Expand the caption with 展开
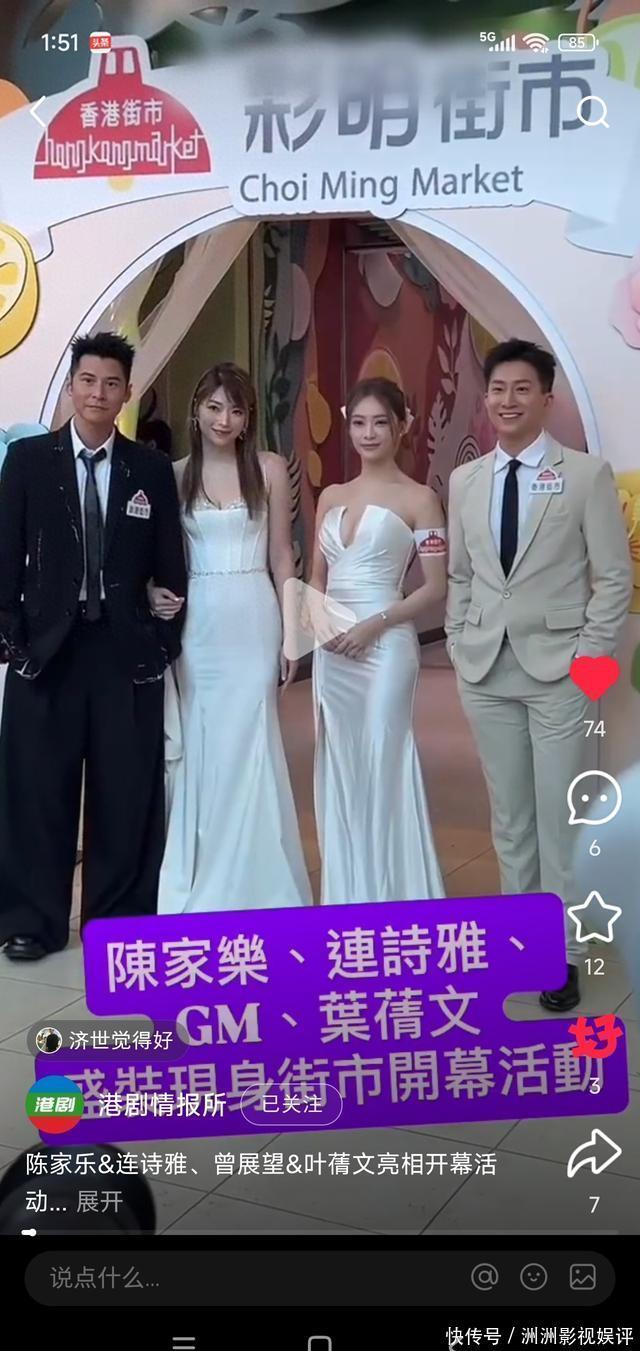The height and width of the screenshot is (1351, 640). [x=100, y=1202]
